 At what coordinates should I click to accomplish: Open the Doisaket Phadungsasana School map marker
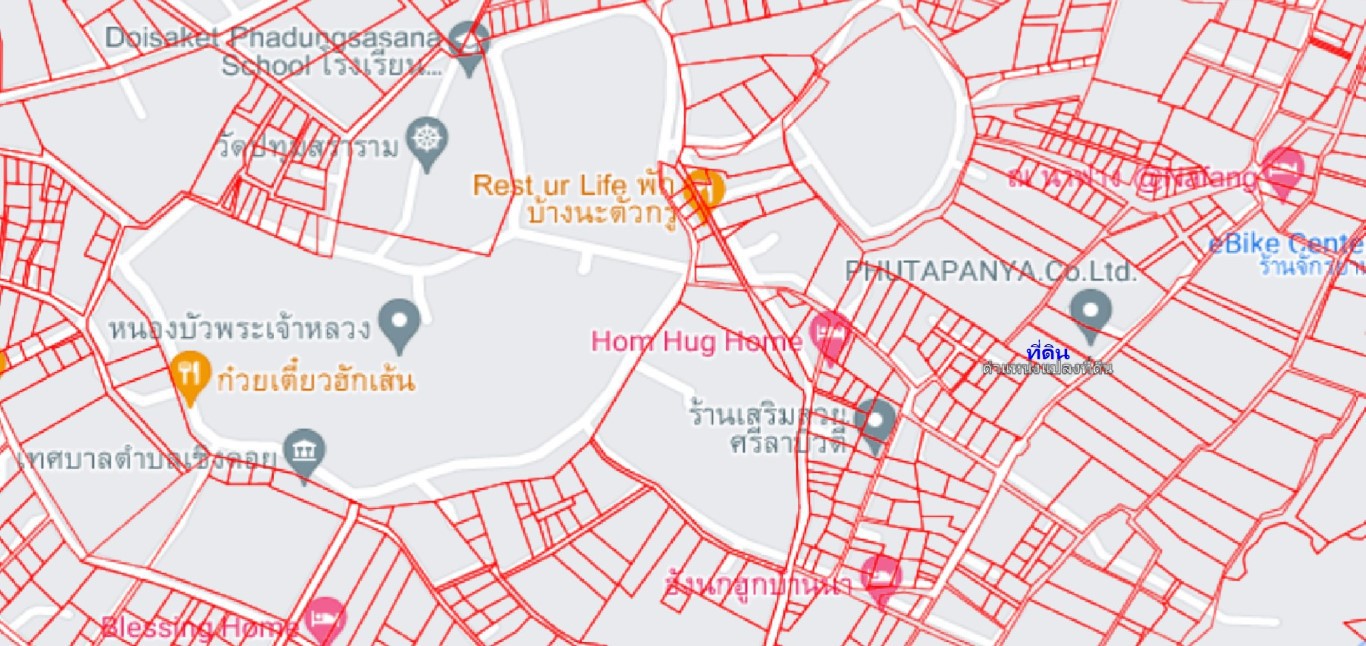click(468, 44)
